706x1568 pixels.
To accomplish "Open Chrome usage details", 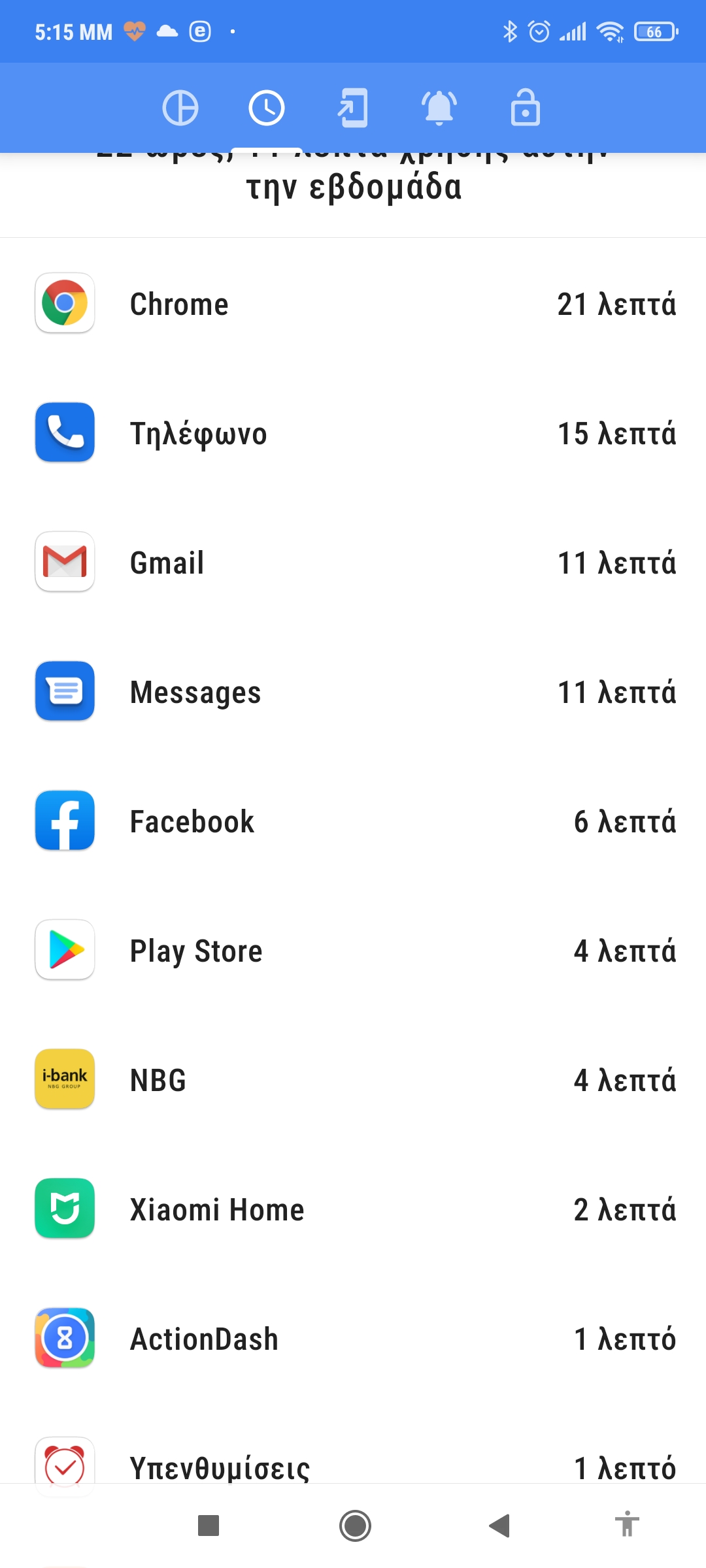I will (353, 304).
